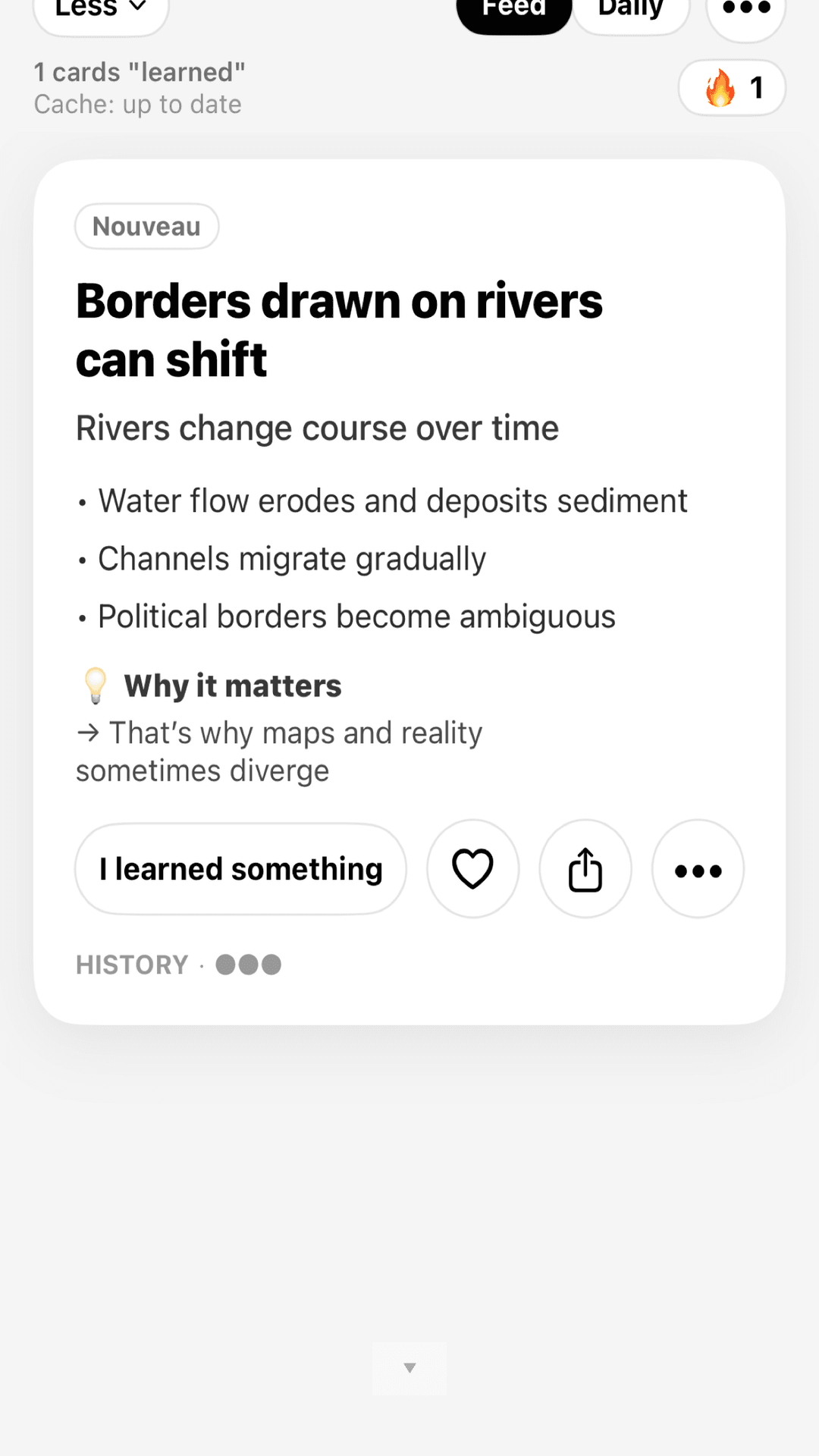
Task: Tap the "Nouveau" badge
Action: pos(146,226)
